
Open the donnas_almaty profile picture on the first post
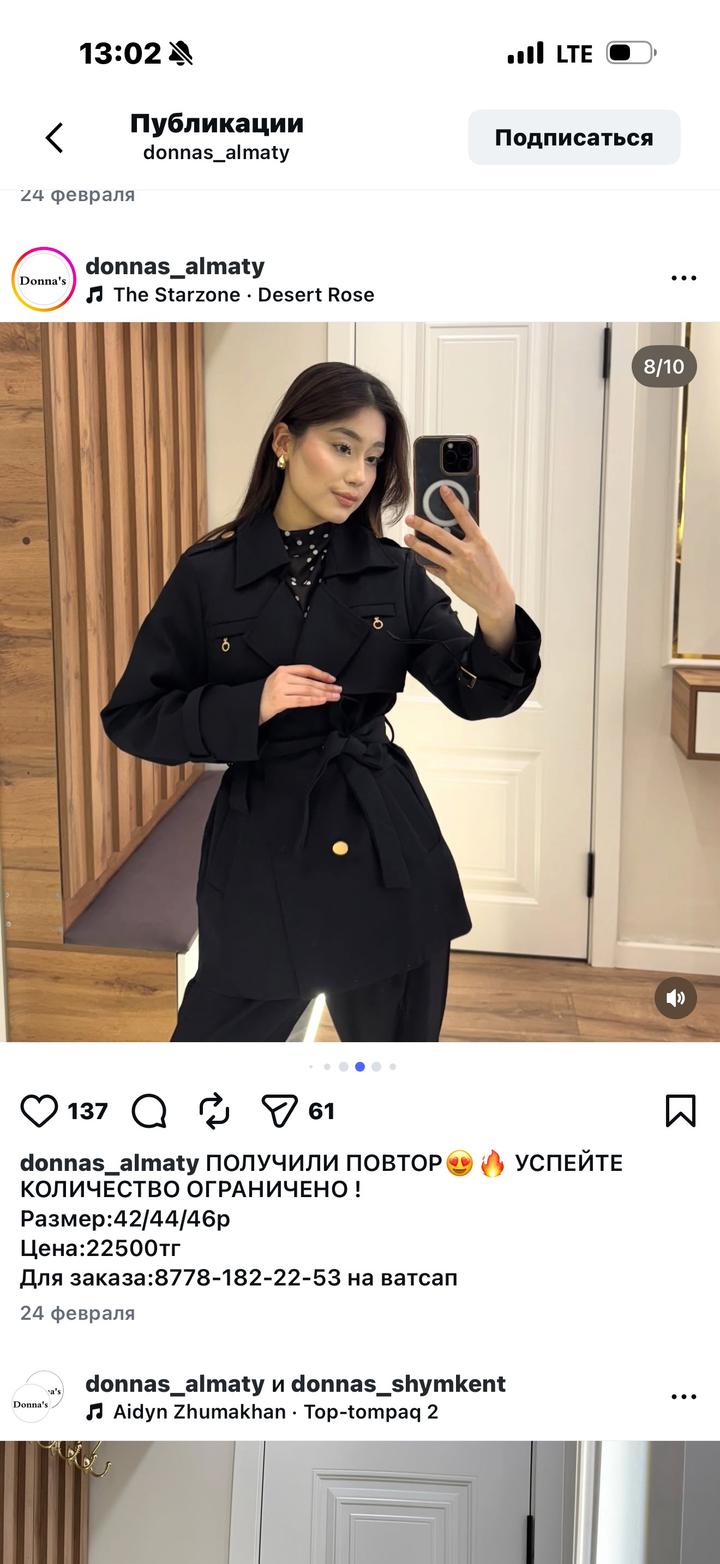(43, 280)
